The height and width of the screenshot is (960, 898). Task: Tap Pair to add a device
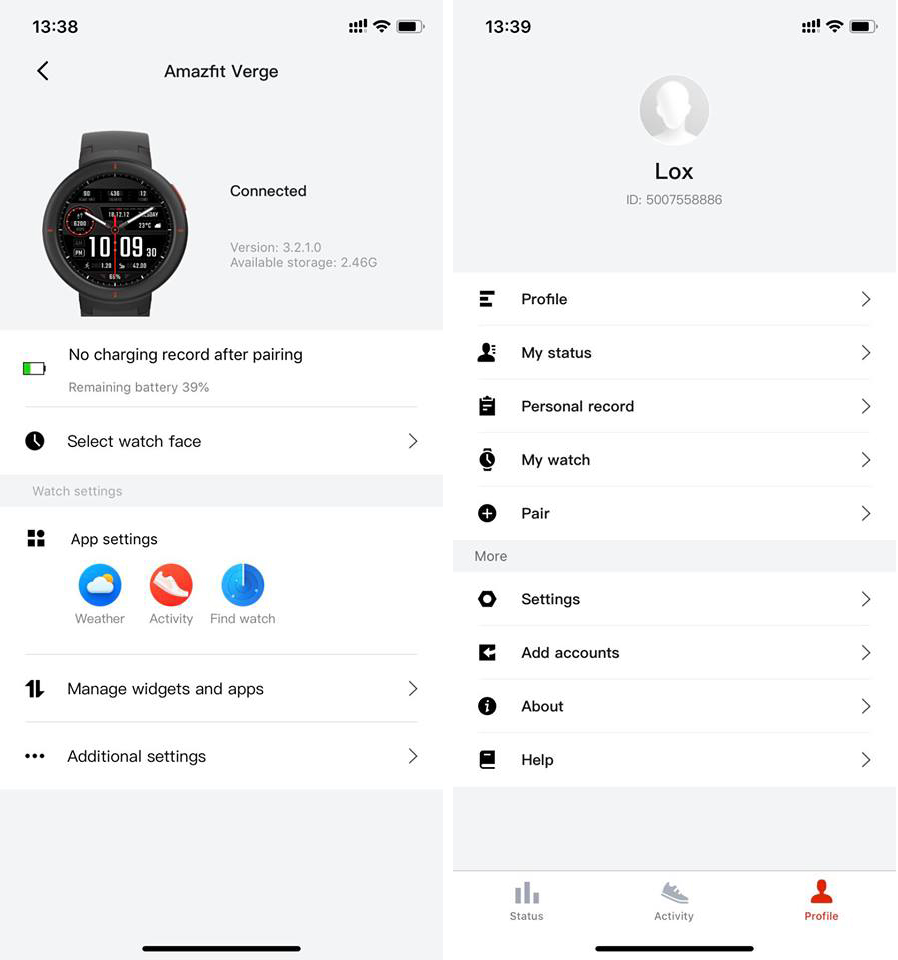(673, 513)
